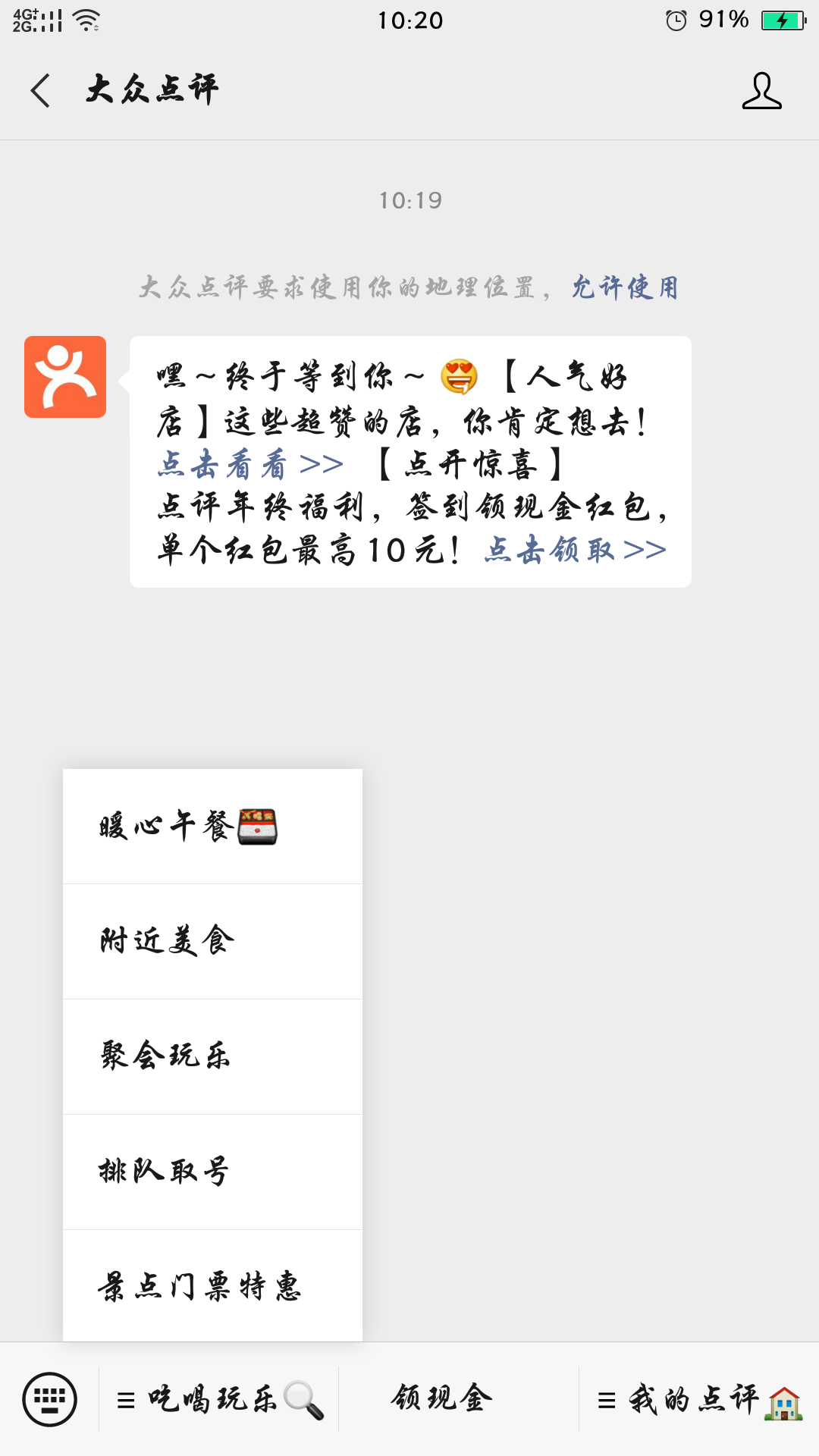Open 景点门票特惠 menu item
This screenshot has width=819, height=1456.
(212, 1287)
